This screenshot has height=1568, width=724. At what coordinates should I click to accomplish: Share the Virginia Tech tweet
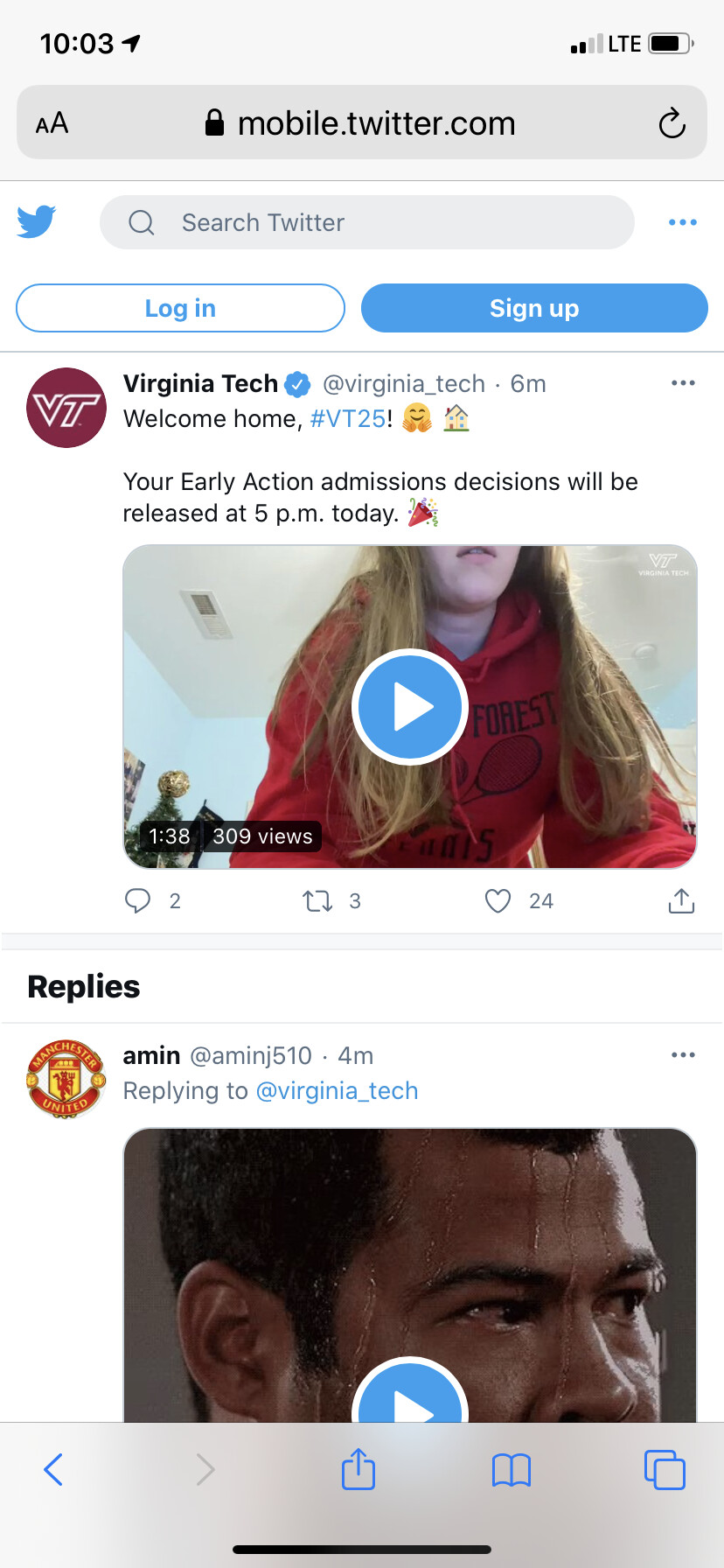click(681, 900)
